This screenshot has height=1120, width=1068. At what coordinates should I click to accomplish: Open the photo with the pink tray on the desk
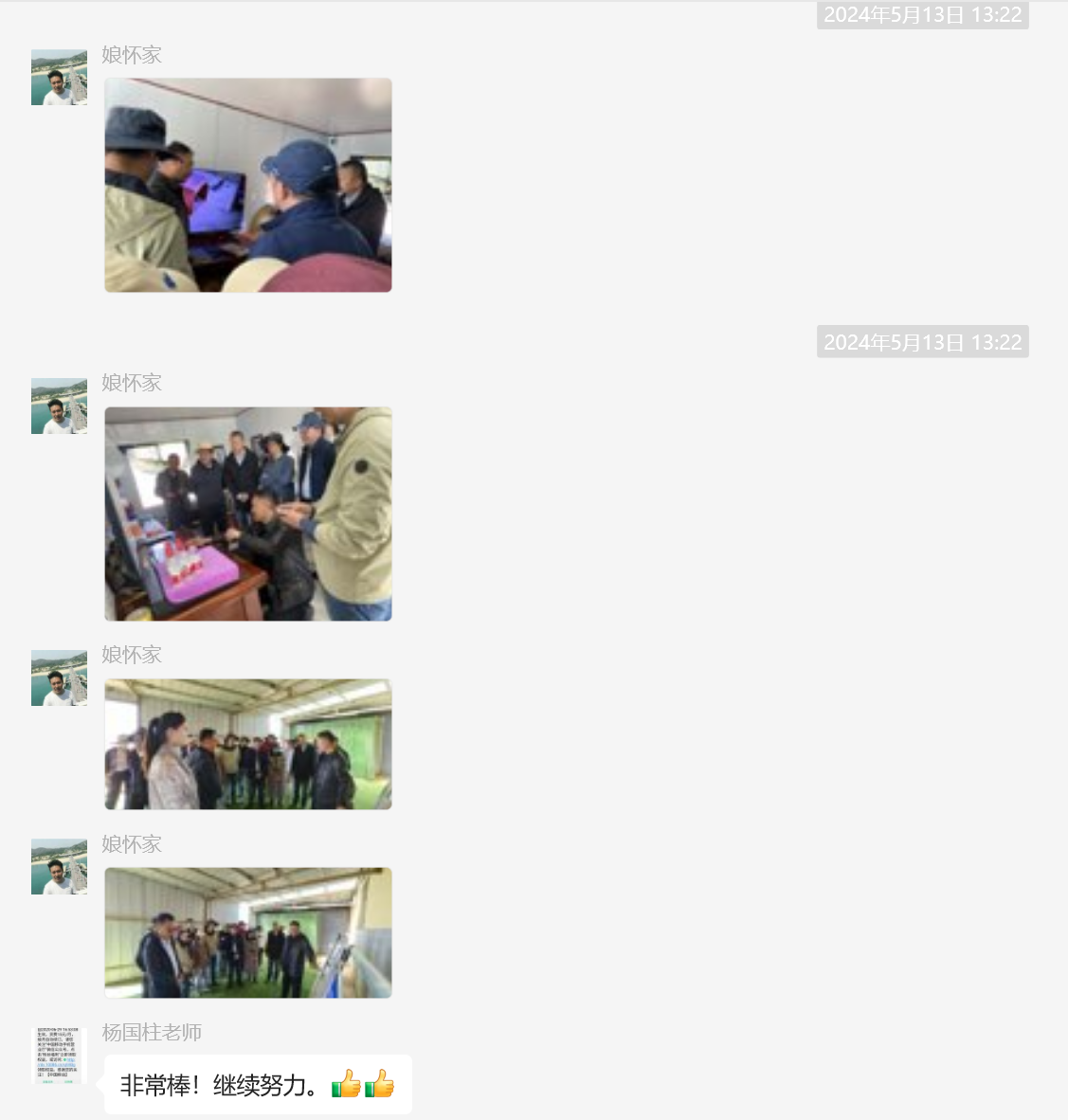[247, 514]
